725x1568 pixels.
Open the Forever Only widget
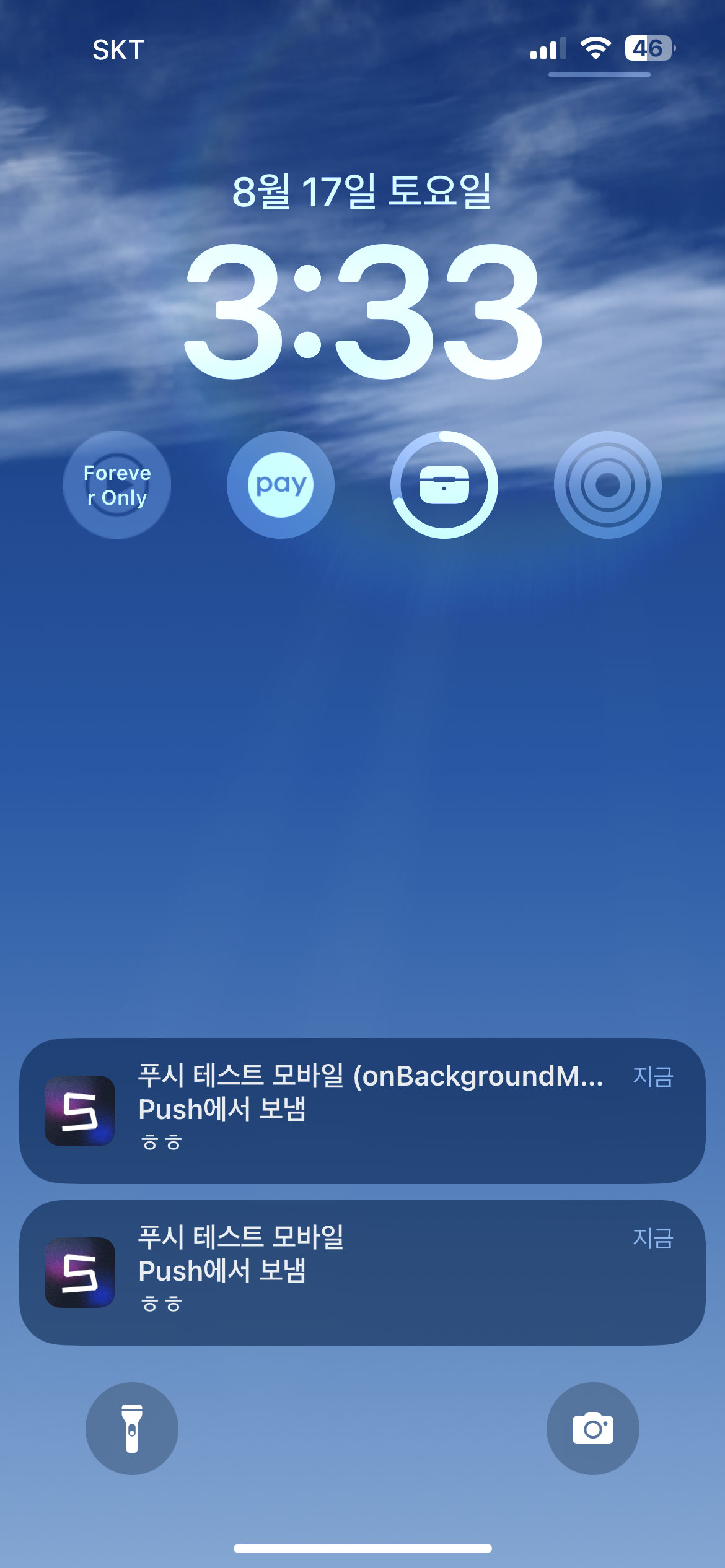pos(117,485)
